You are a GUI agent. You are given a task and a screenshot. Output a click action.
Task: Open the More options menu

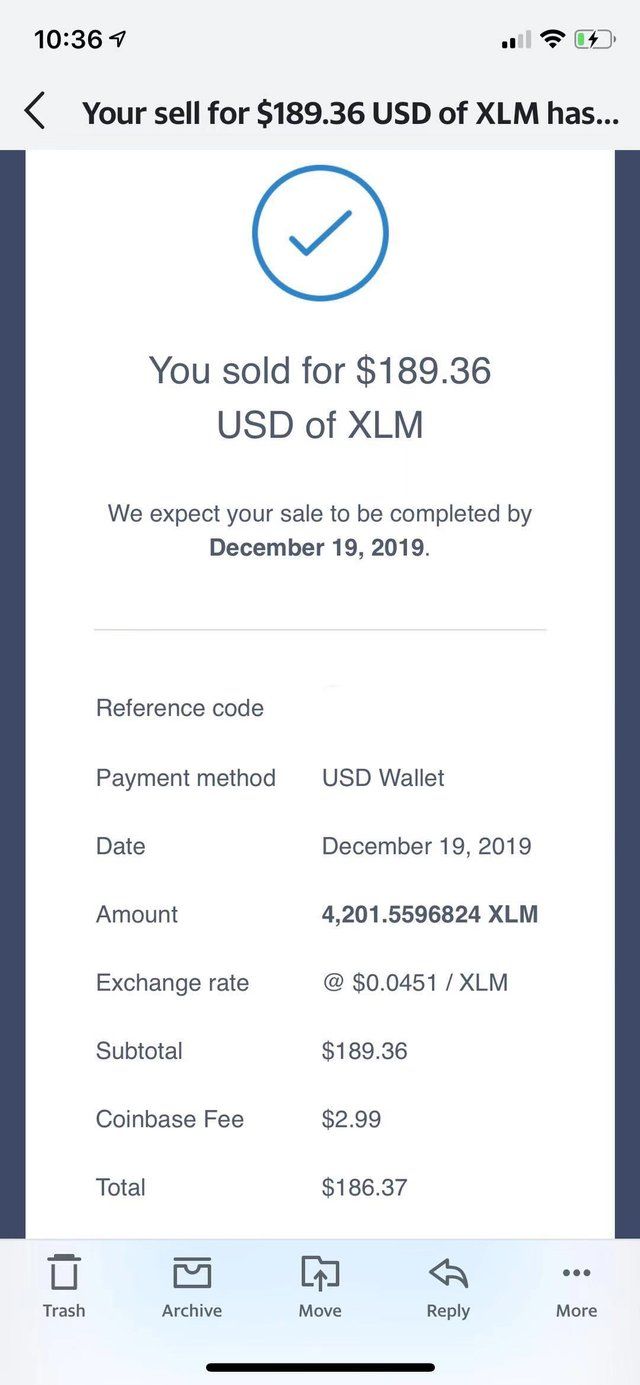576,1286
